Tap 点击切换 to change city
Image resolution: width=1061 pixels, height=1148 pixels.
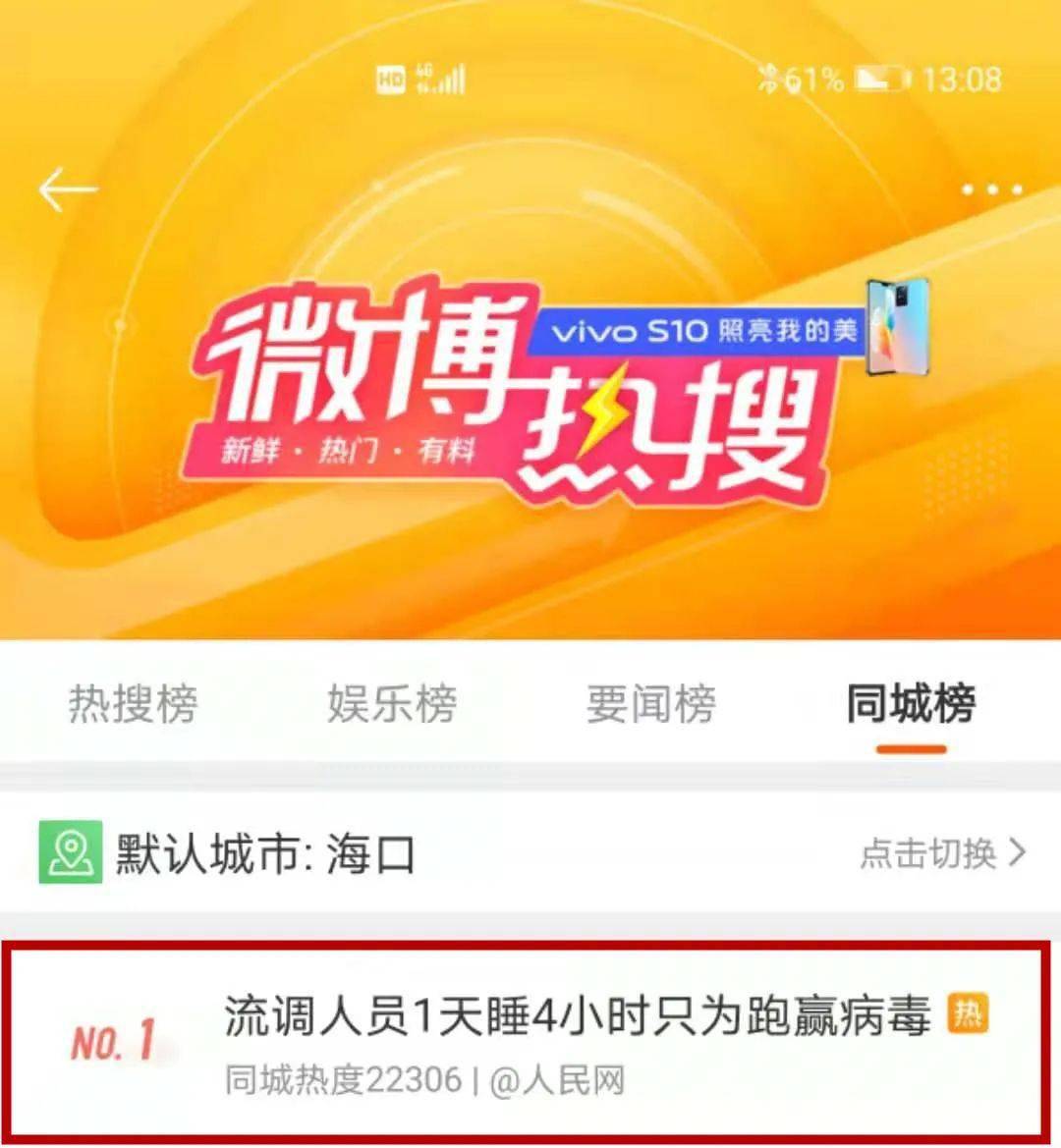(941, 852)
